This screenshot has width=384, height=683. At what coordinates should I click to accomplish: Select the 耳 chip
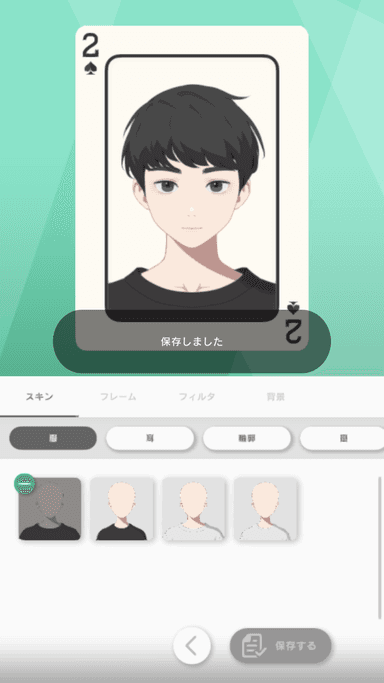tap(150, 438)
